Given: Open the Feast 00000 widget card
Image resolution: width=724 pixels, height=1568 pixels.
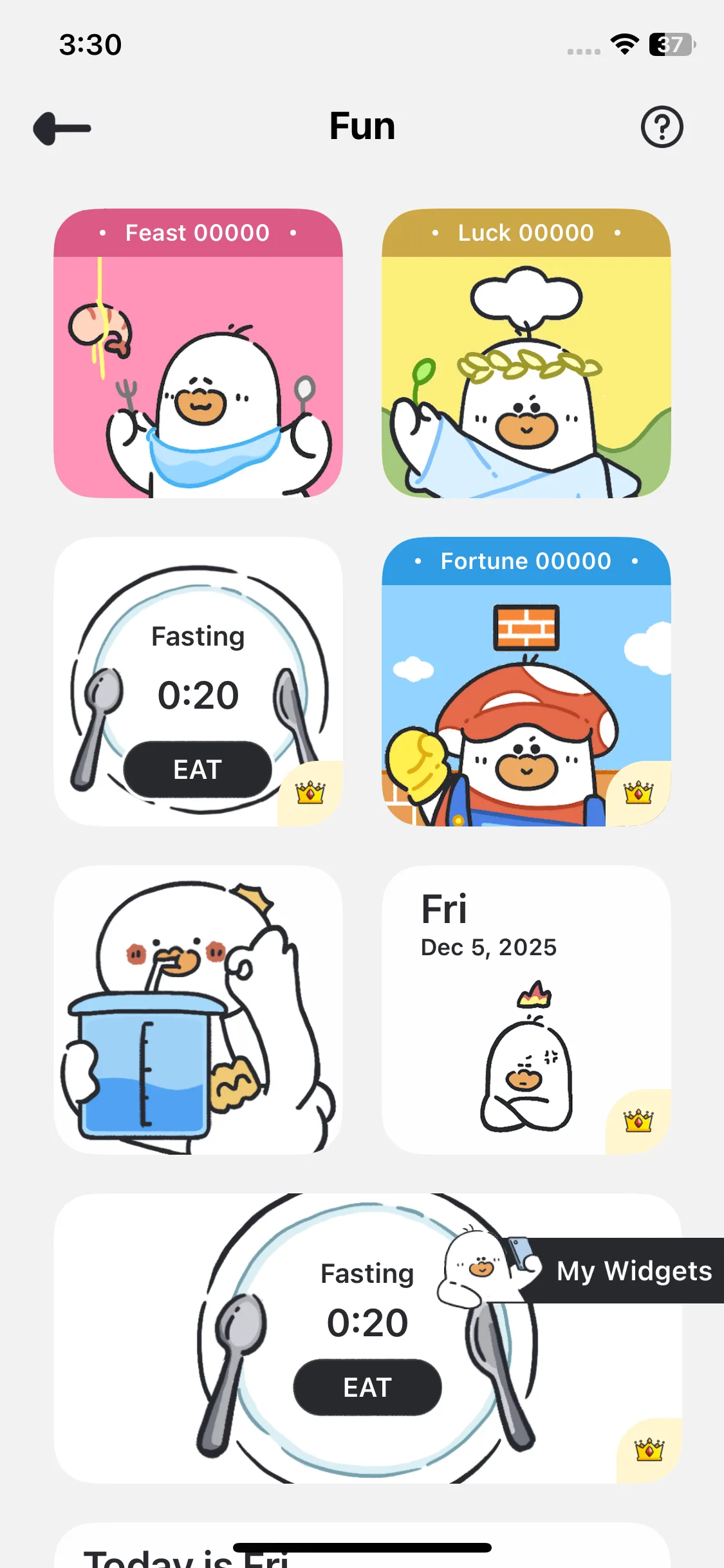Looking at the screenshot, I should coord(198,354).
